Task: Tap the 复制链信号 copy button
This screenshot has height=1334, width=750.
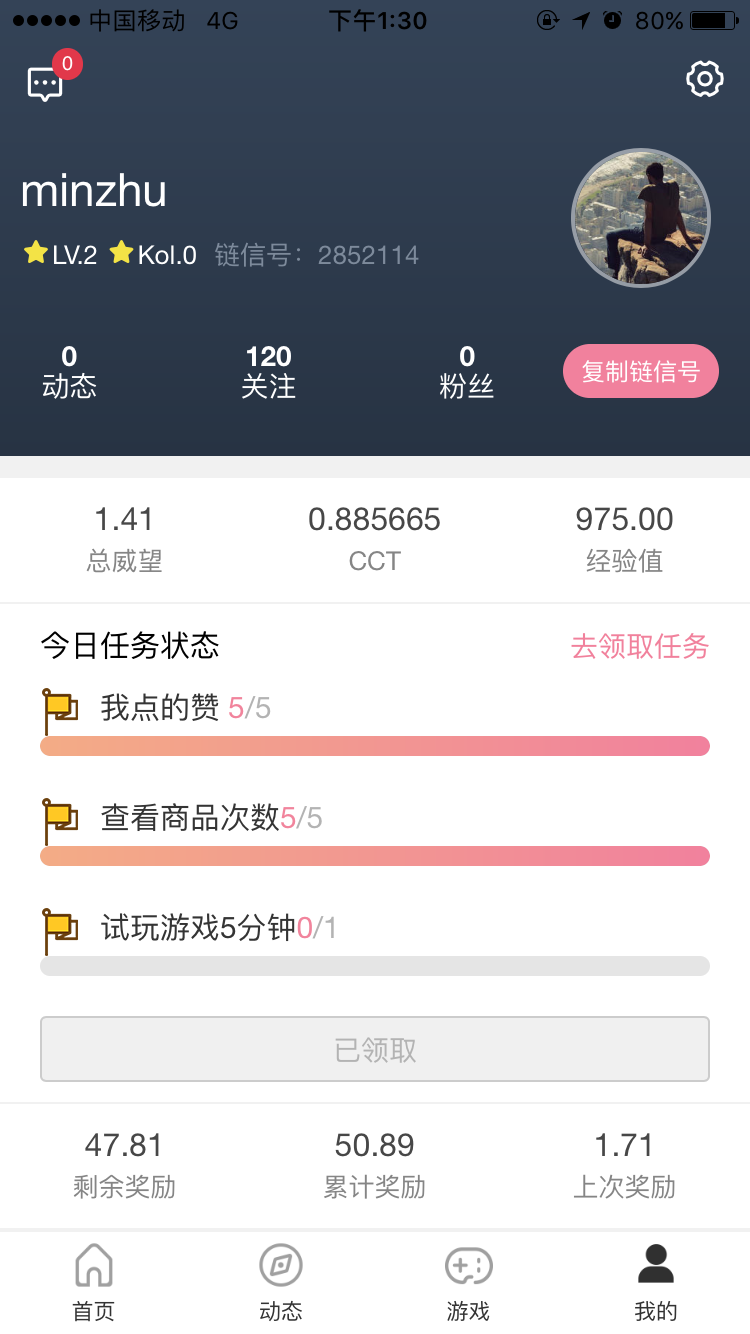Action: point(640,371)
